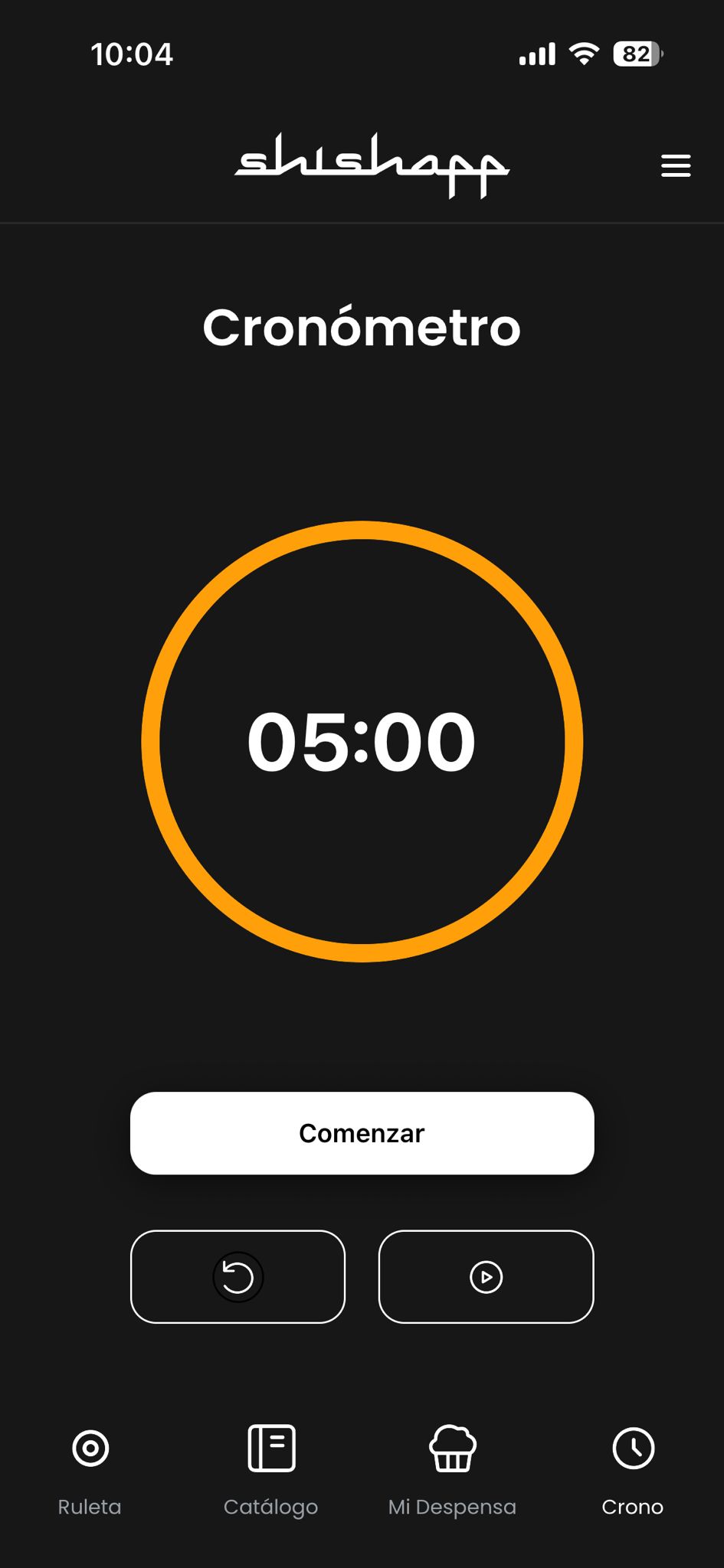Open the hamburger menu
The image size is (724, 1568).
(x=676, y=165)
